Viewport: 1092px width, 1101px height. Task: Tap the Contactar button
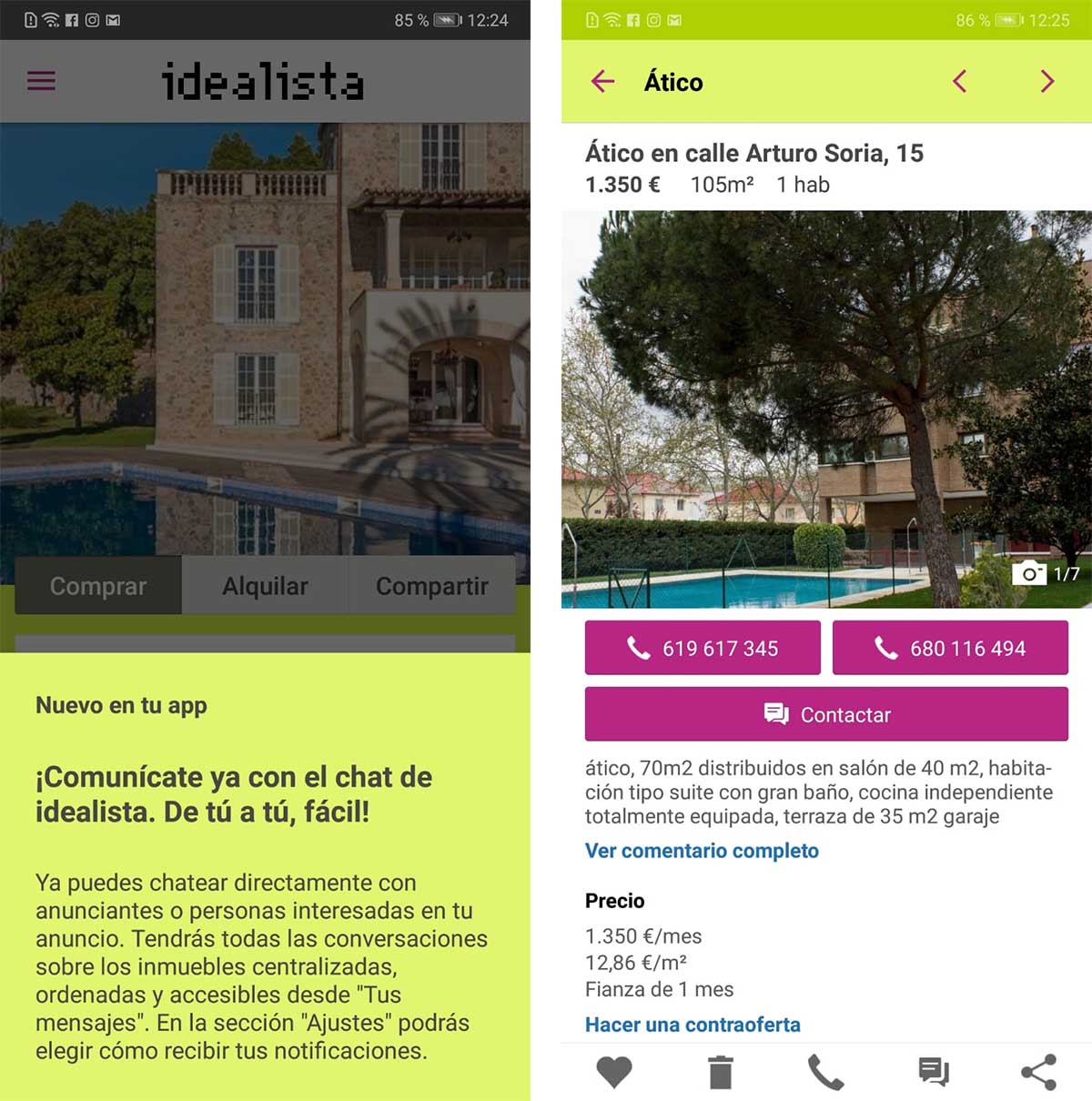[x=825, y=714]
